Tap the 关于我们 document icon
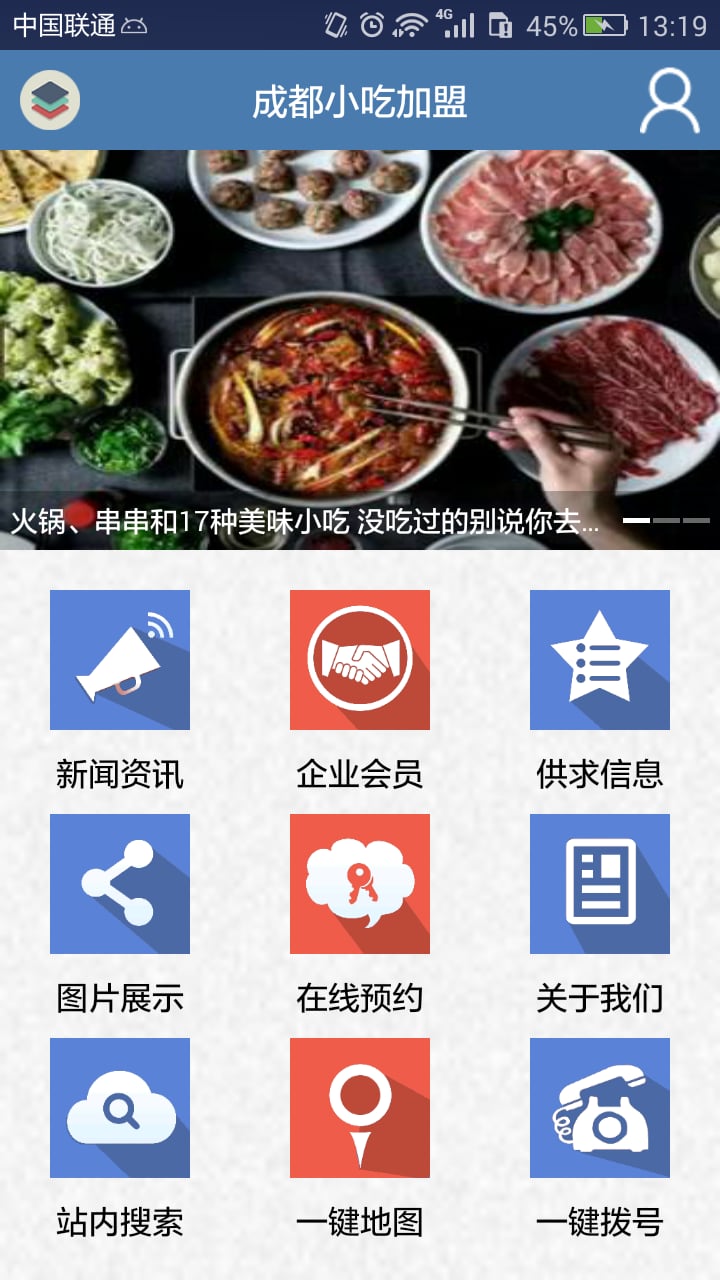 point(599,883)
